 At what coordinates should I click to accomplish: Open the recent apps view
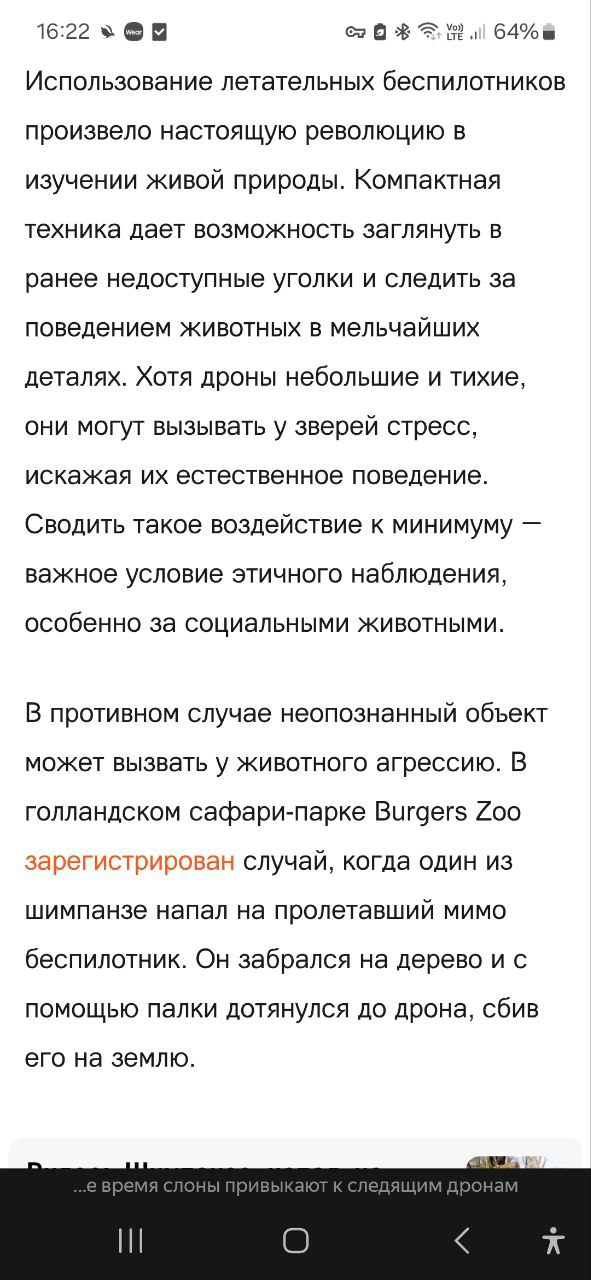(x=131, y=1241)
